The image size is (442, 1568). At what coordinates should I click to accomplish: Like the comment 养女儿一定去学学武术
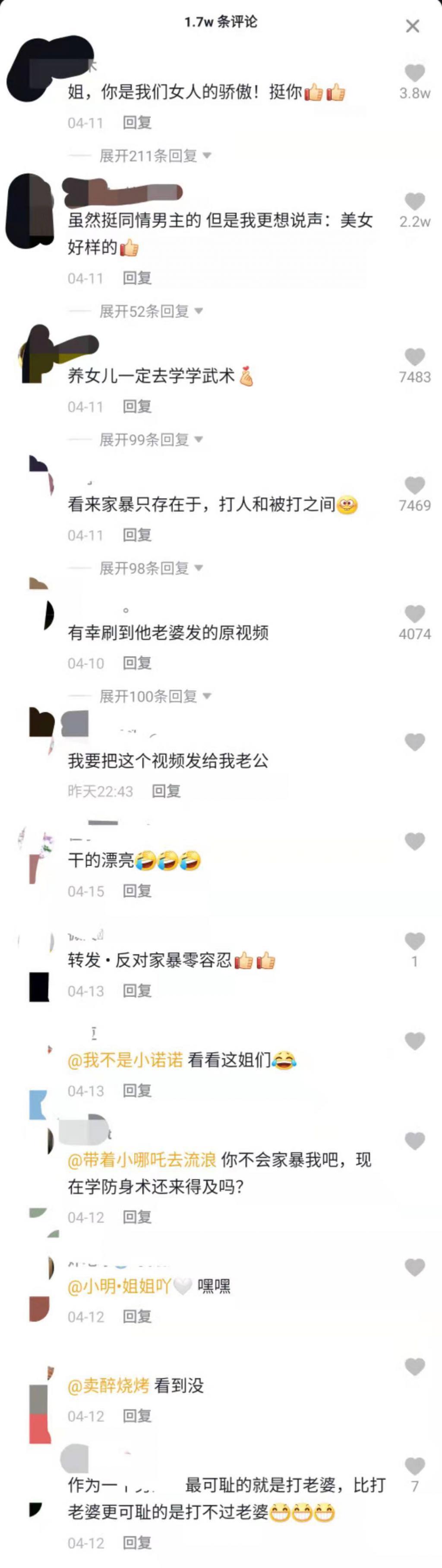pyautogui.click(x=415, y=357)
